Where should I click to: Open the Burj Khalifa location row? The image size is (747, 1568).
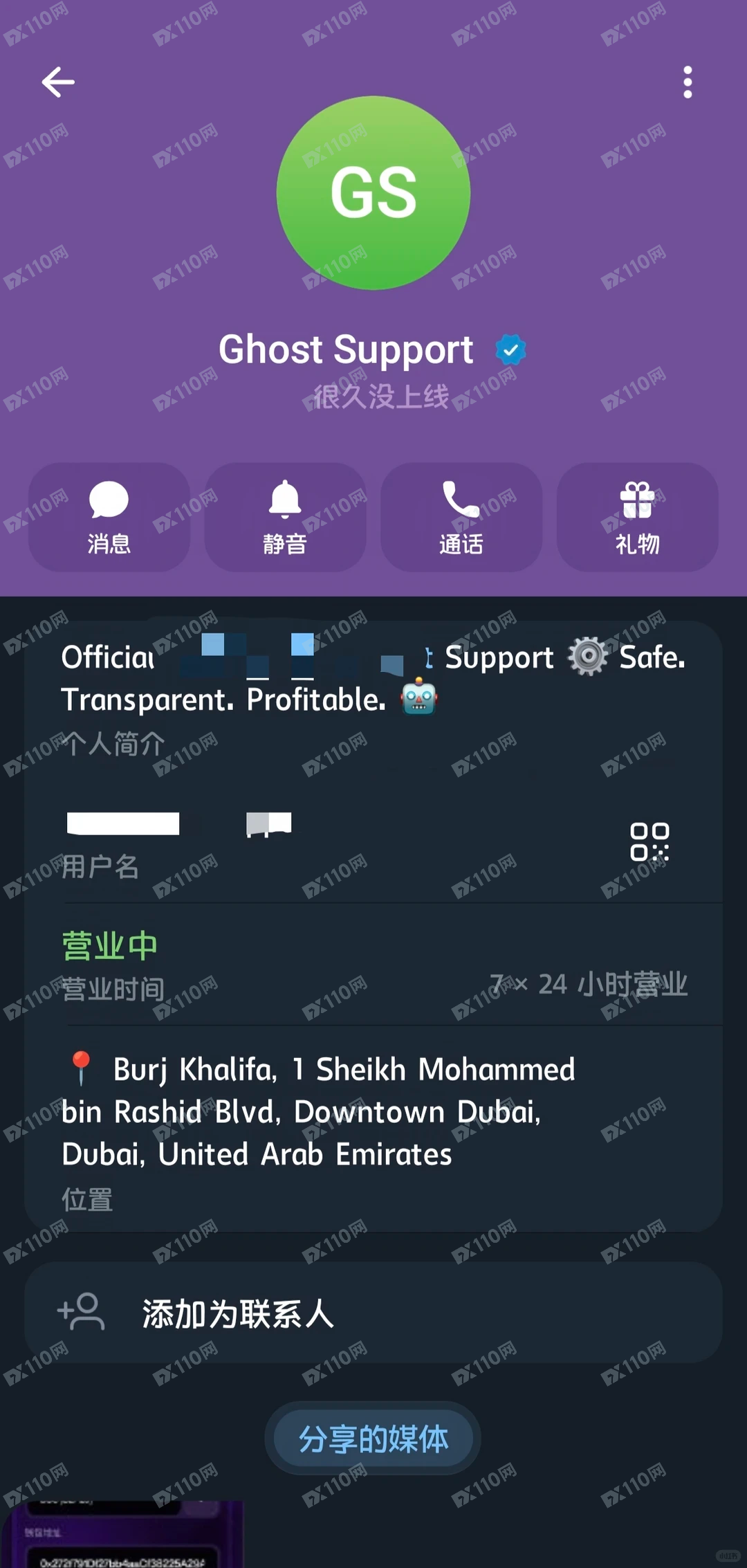click(373, 1129)
